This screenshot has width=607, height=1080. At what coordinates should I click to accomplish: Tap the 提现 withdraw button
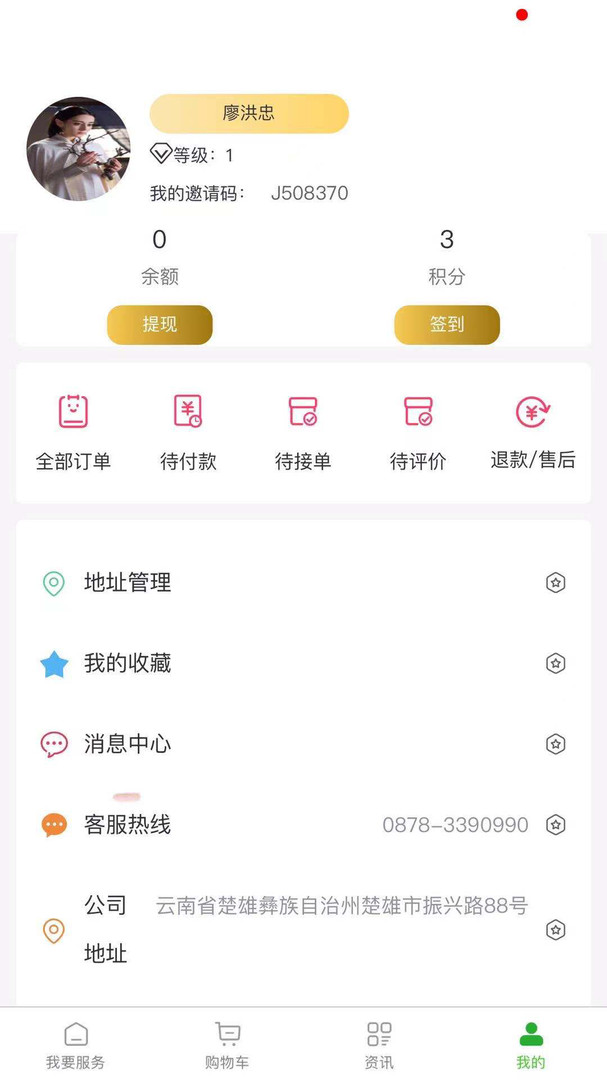pyautogui.click(x=160, y=325)
